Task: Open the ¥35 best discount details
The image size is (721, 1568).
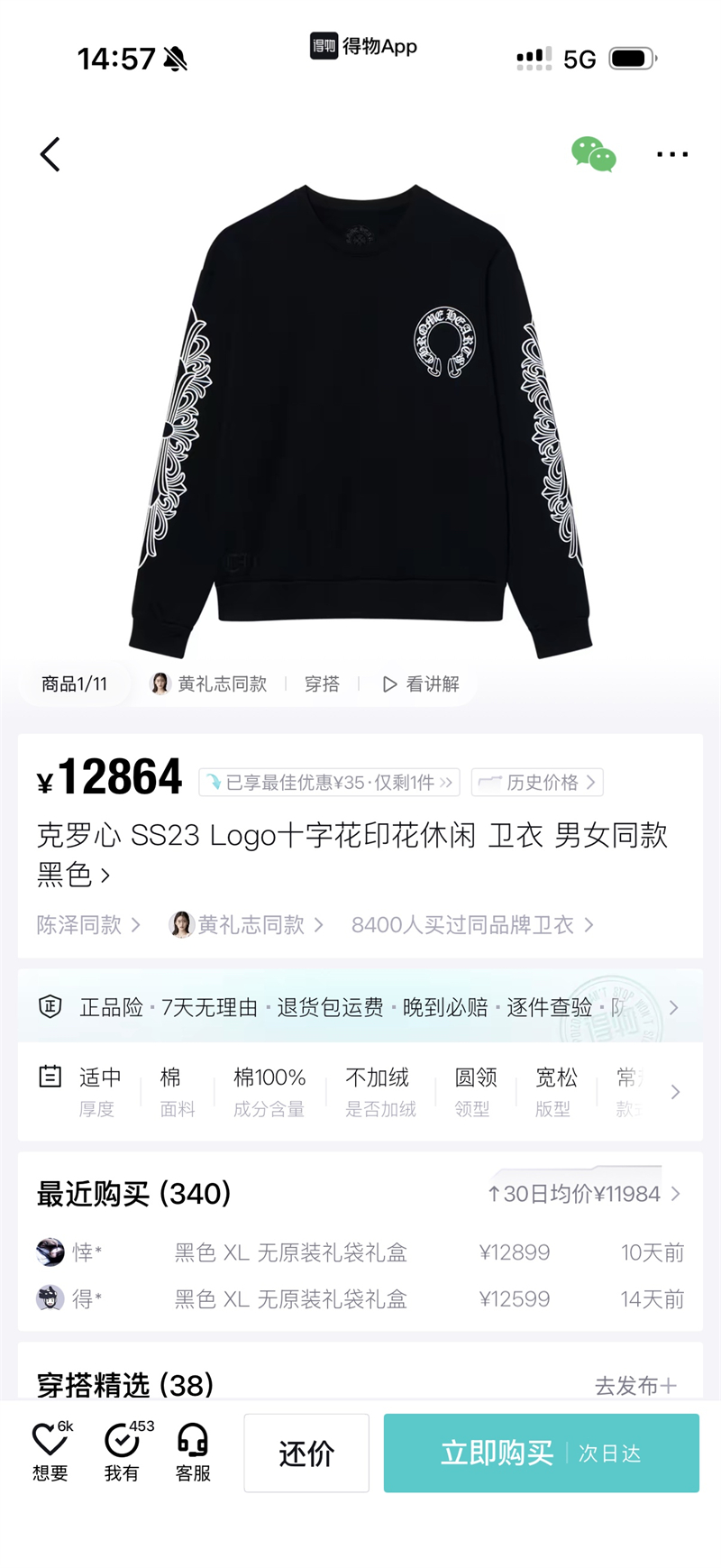Action: [329, 783]
